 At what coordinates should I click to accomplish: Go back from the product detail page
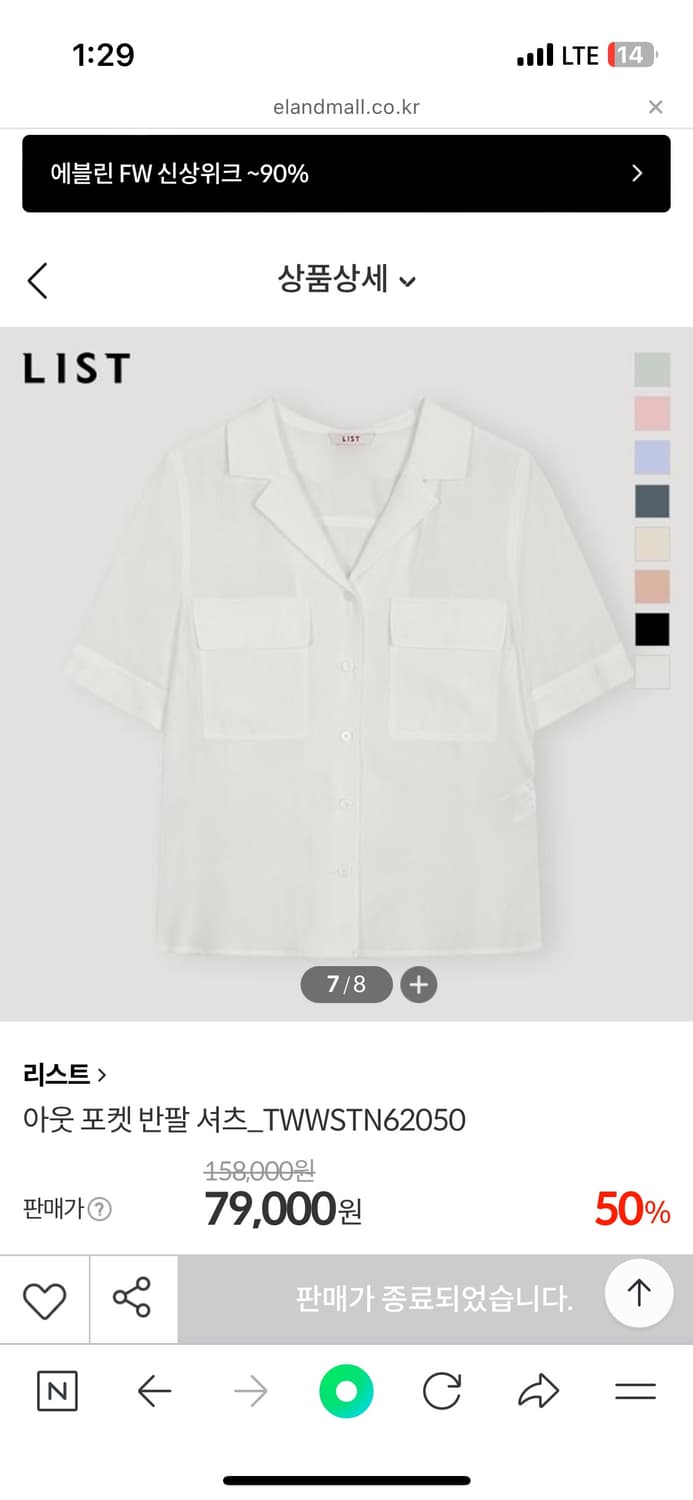pos(38,281)
